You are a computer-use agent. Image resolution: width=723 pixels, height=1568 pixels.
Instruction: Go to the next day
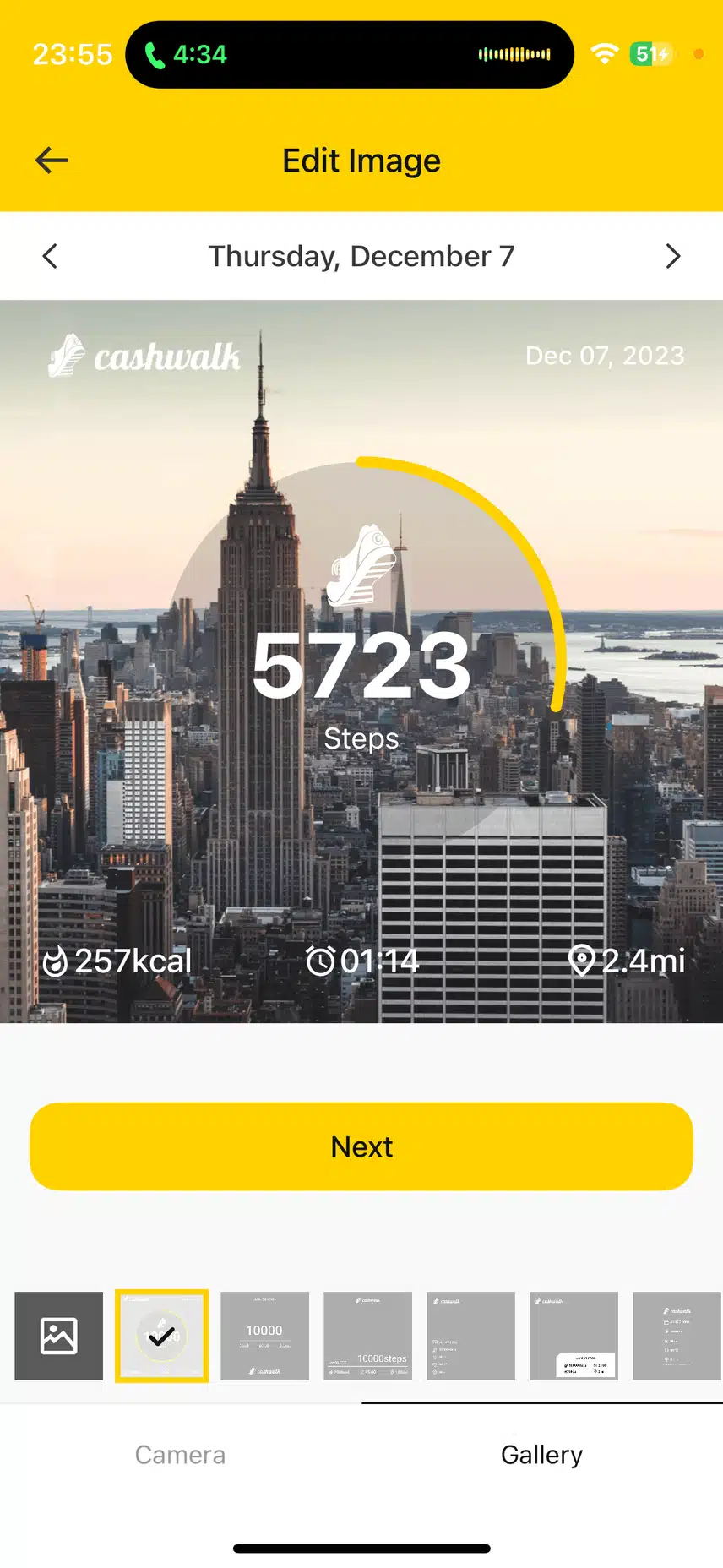coord(672,256)
